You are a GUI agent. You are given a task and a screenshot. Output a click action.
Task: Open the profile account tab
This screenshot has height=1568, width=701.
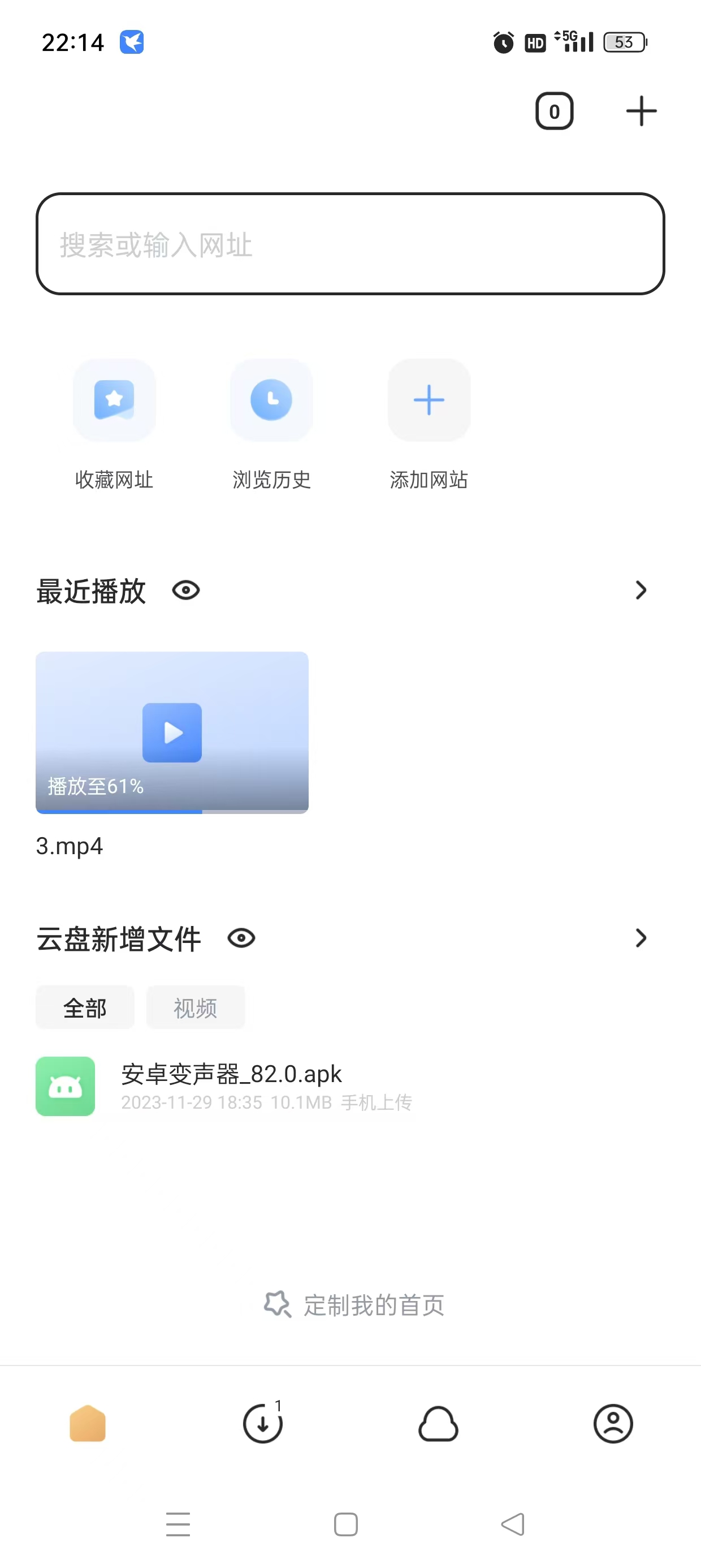click(x=613, y=1424)
